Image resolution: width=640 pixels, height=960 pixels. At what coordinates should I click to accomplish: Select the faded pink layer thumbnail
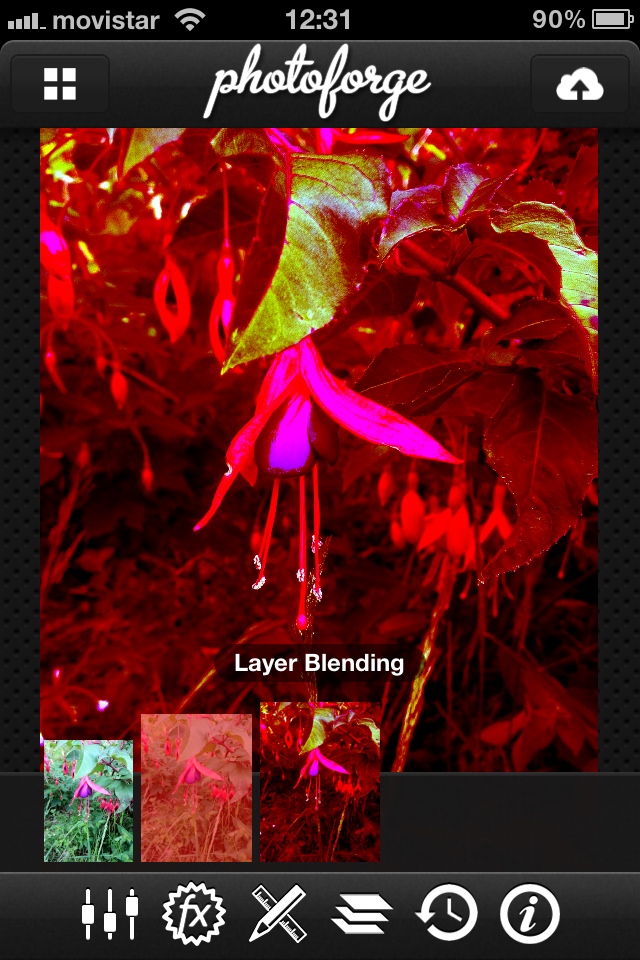pyautogui.click(x=196, y=788)
